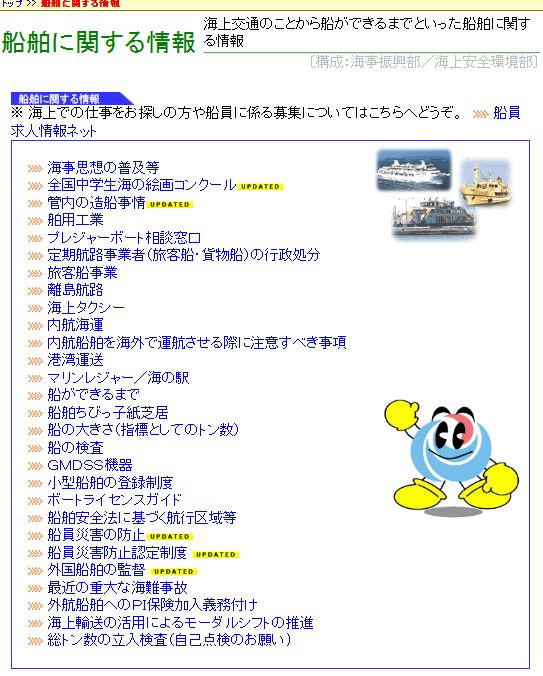Go back to トップ breadcrumb
Image resolution: width=543 pixels, height=676 pixels.
(12, 3)
